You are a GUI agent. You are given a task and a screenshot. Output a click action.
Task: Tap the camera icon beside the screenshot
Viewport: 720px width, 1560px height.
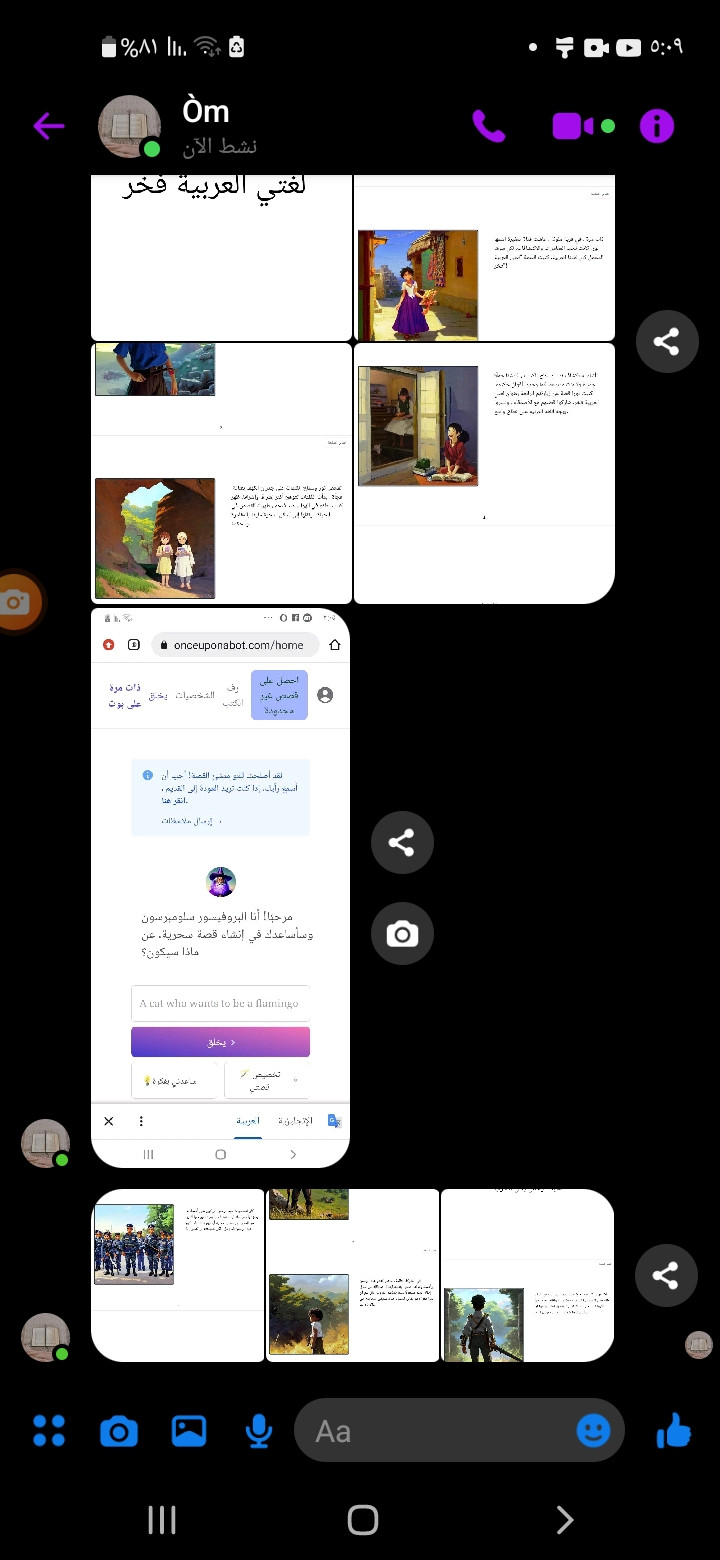click(x=401, y=934)
